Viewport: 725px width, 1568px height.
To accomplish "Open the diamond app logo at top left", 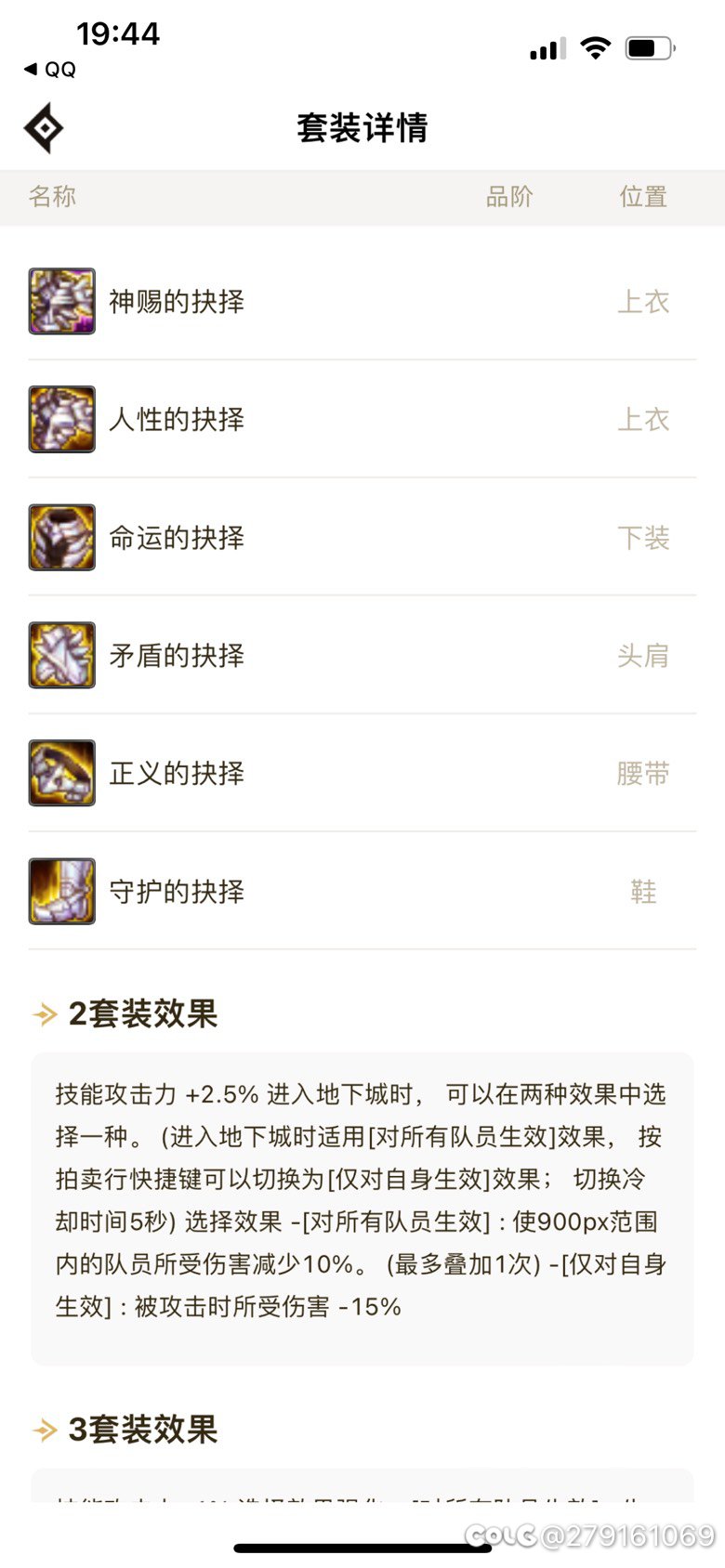I will [42, 127].
